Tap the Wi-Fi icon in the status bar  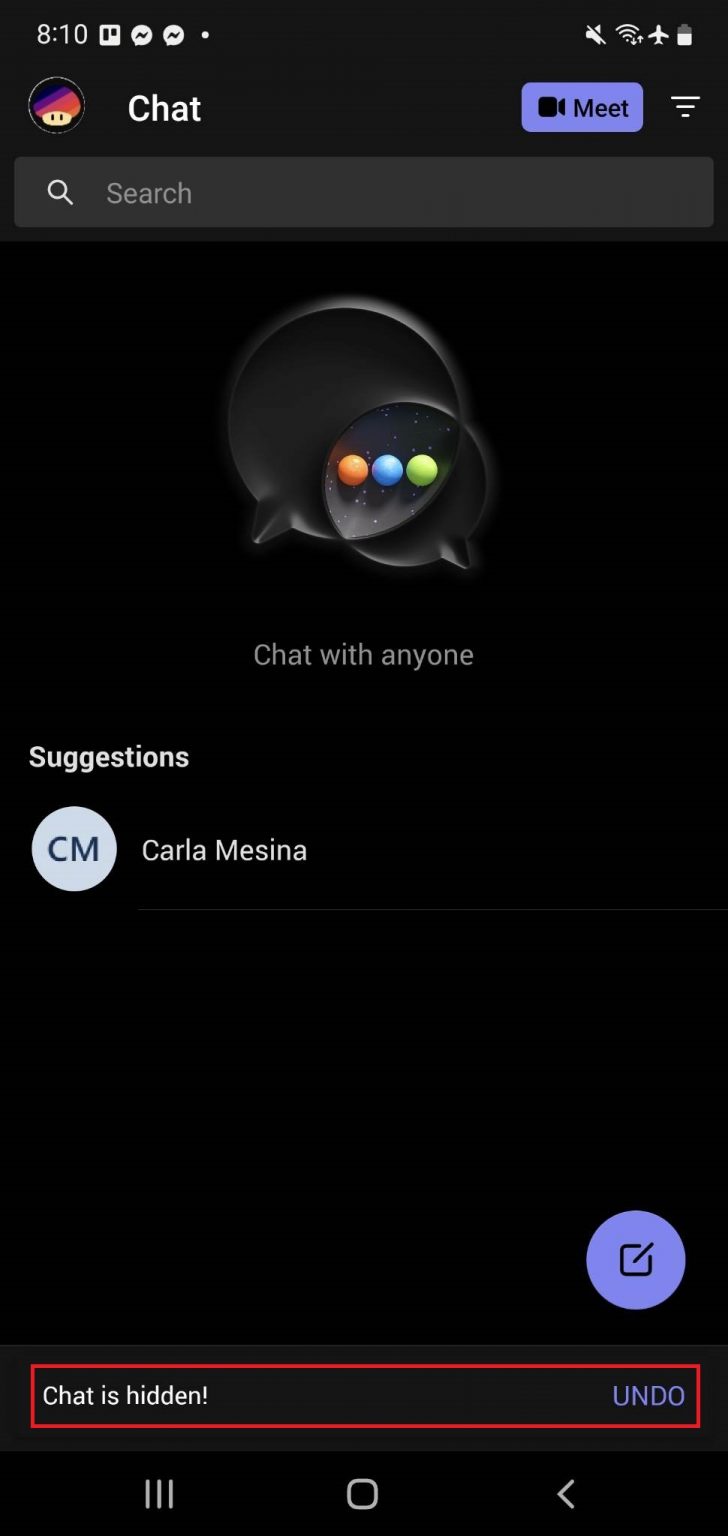click(628, 34)
